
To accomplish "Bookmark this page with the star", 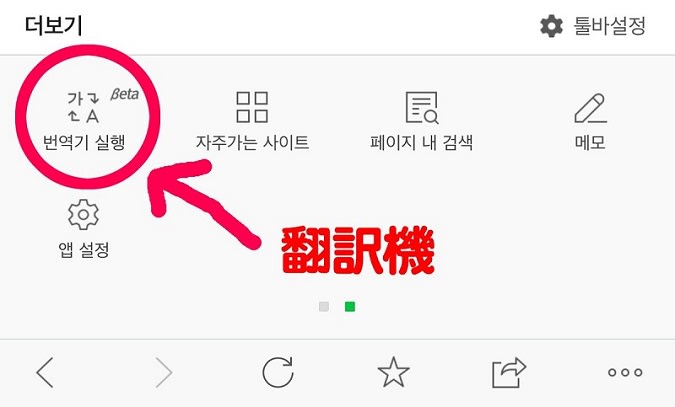I will (x=393, y=373).
